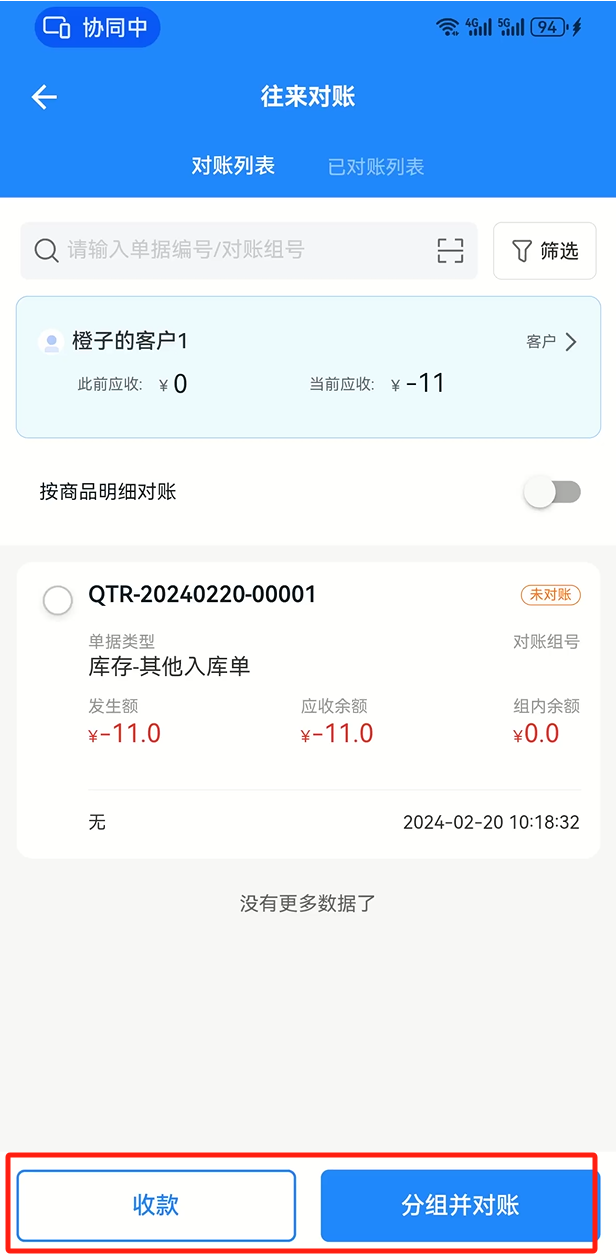
Task: Go back using the top-left arrow
Action: 44,97
